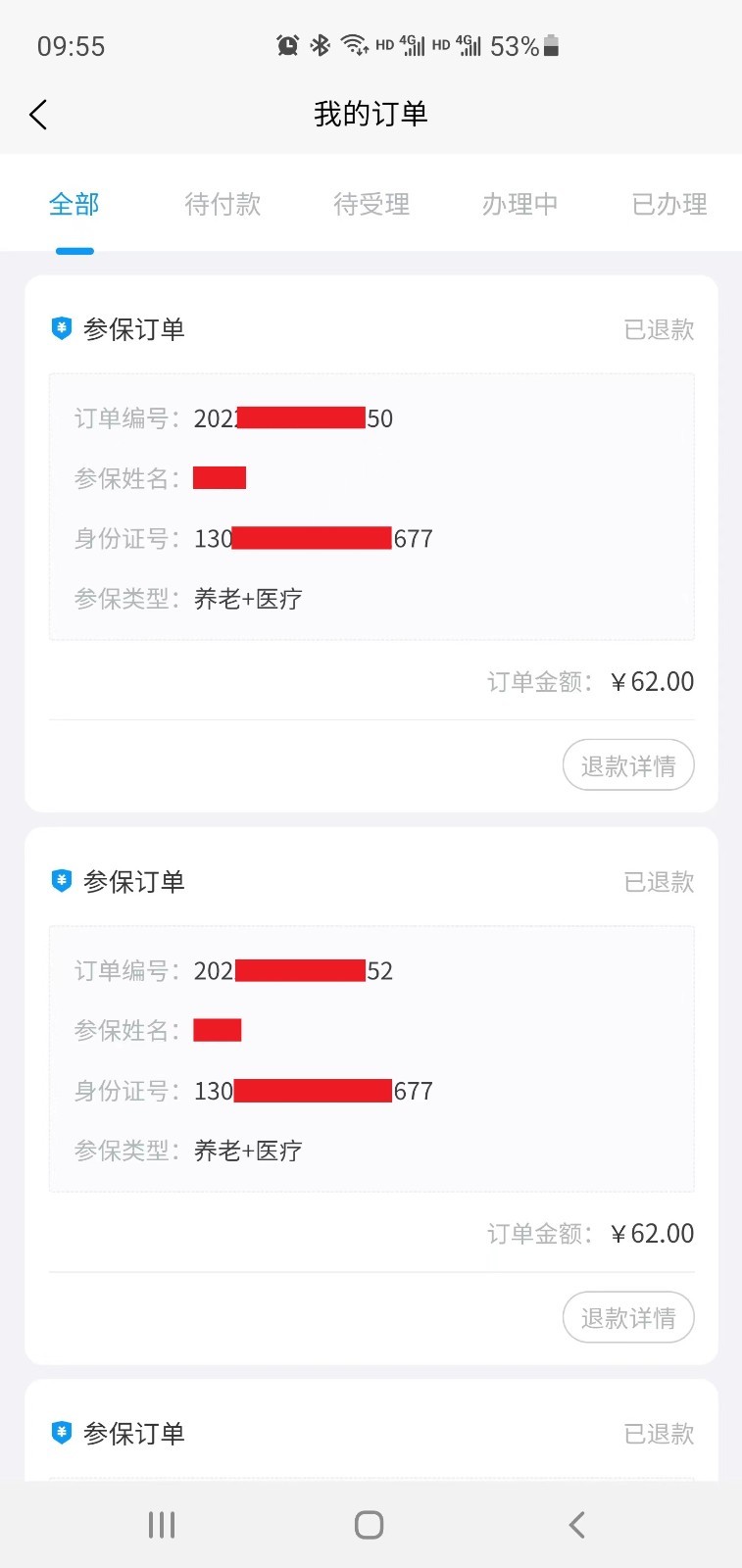
Task: Select the 办理中 tab
Action: (x=519, y=204)
